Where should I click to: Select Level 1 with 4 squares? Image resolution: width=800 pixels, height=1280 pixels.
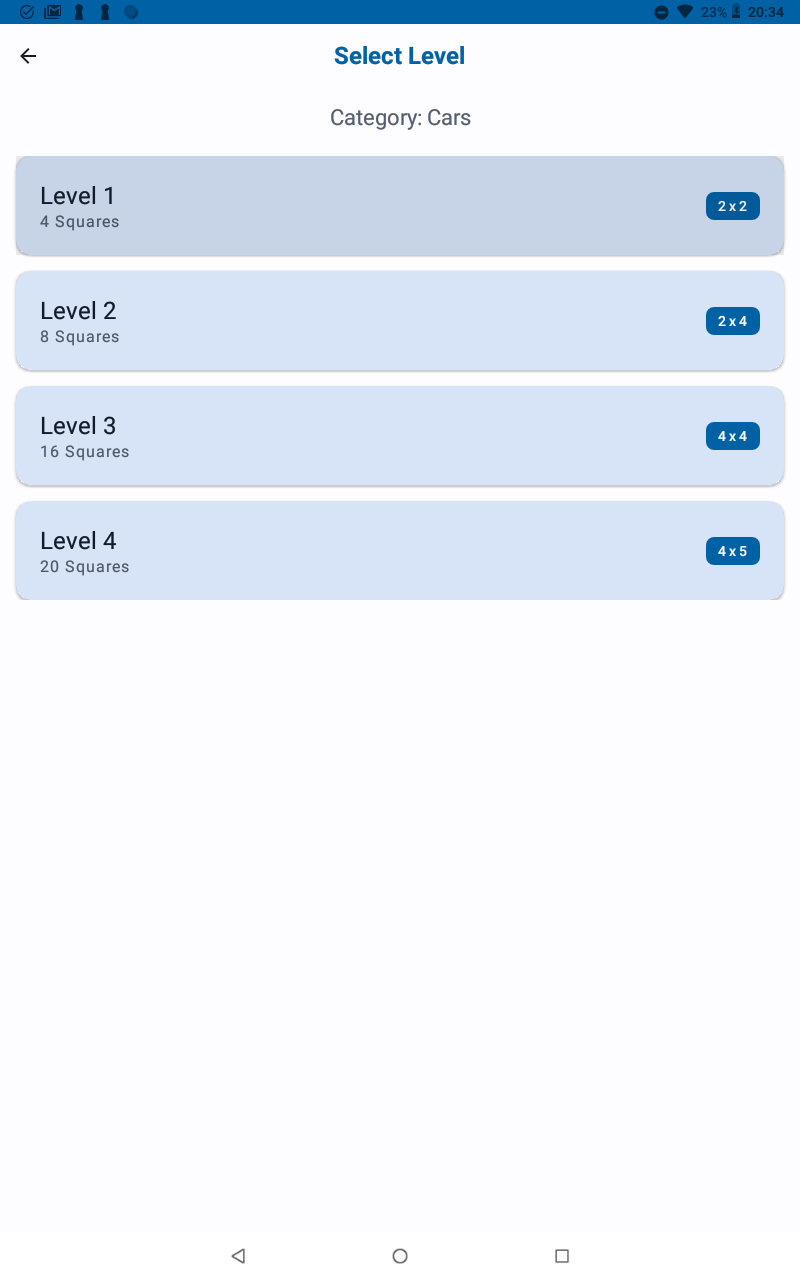point(400,206)
